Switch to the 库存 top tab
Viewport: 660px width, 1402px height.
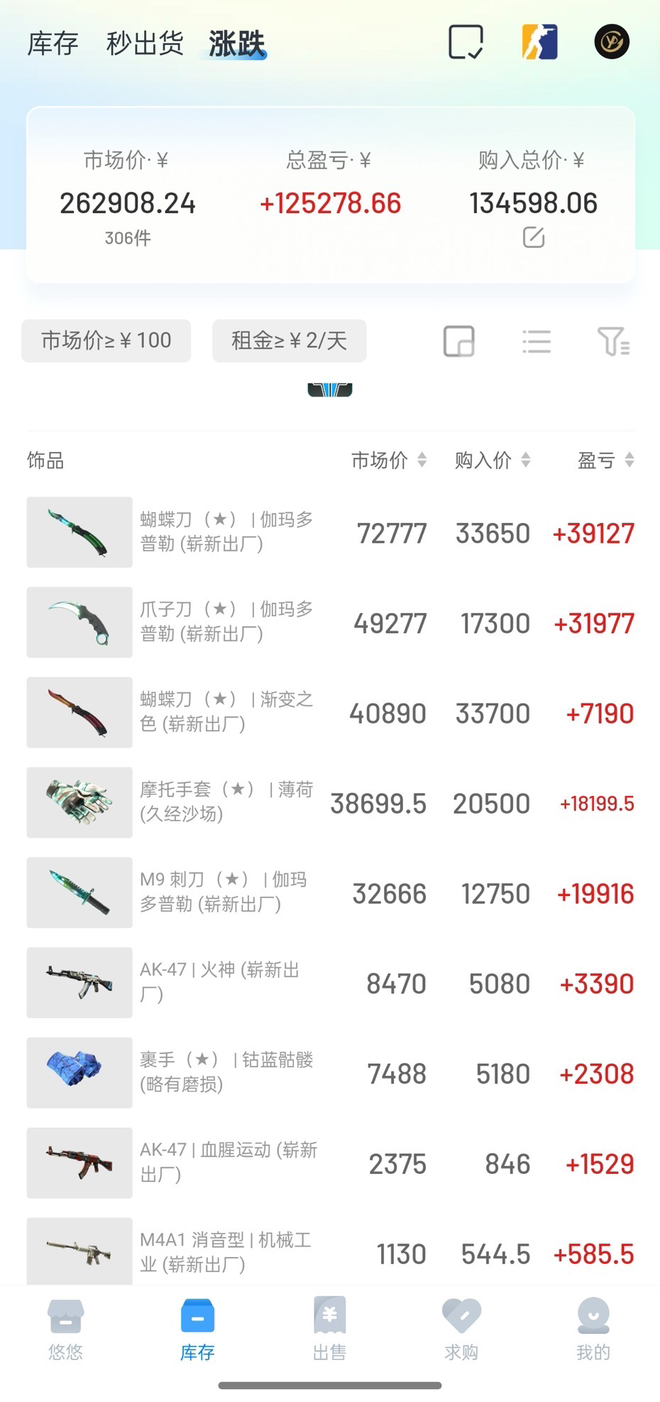pyautogui.click(x=53, y=44)
